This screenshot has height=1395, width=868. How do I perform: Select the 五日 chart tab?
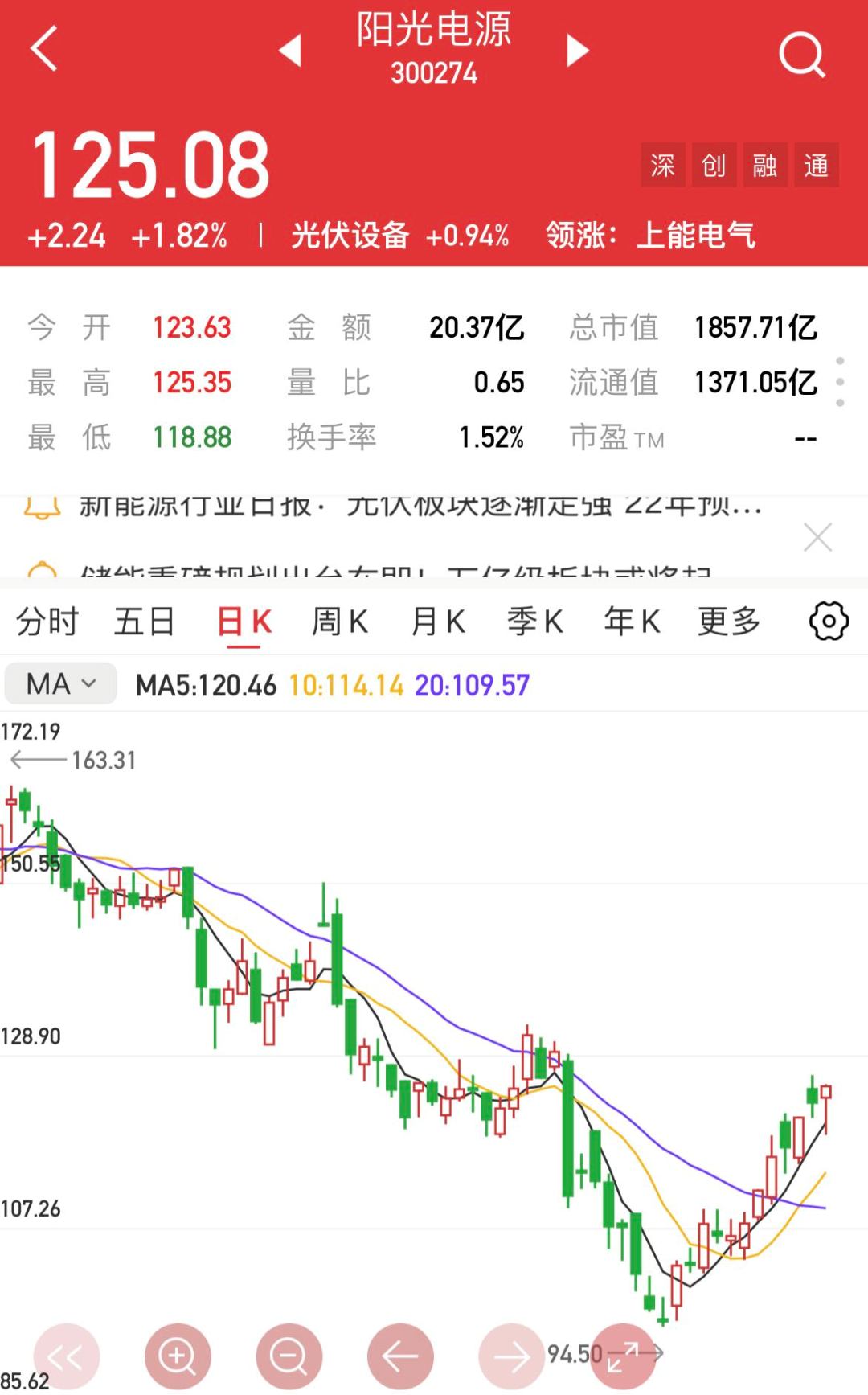(145, 622)
